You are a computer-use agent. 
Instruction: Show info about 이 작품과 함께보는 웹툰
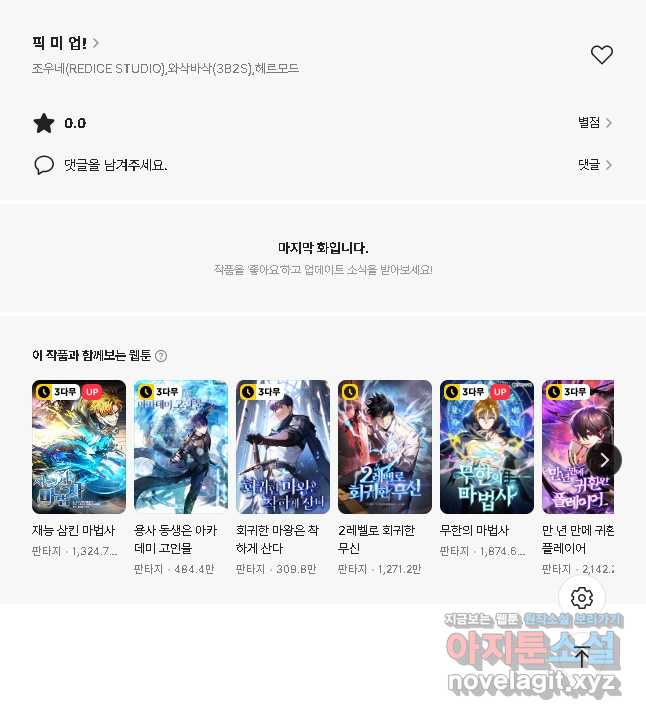click(161, 356)
